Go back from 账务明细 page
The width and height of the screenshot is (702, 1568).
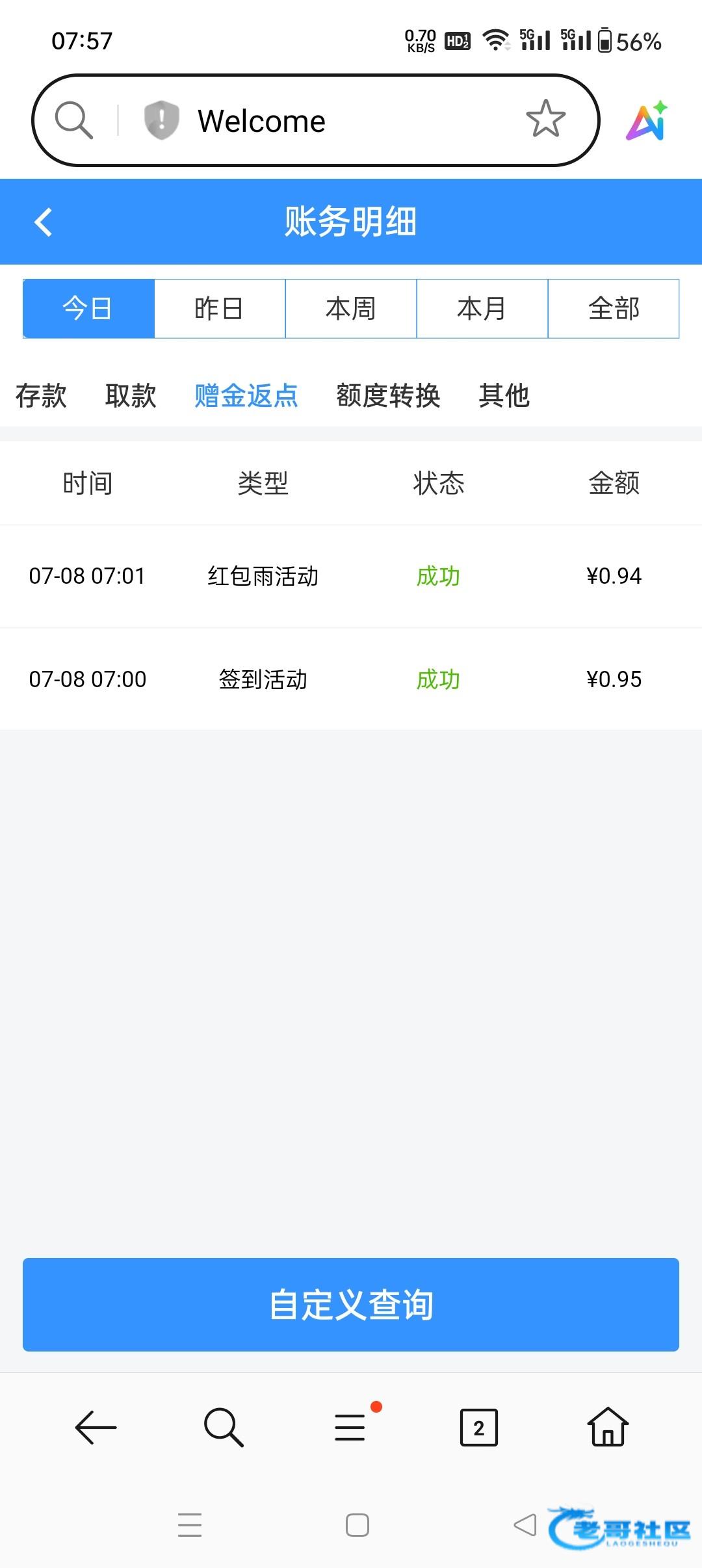pos(44,222)
